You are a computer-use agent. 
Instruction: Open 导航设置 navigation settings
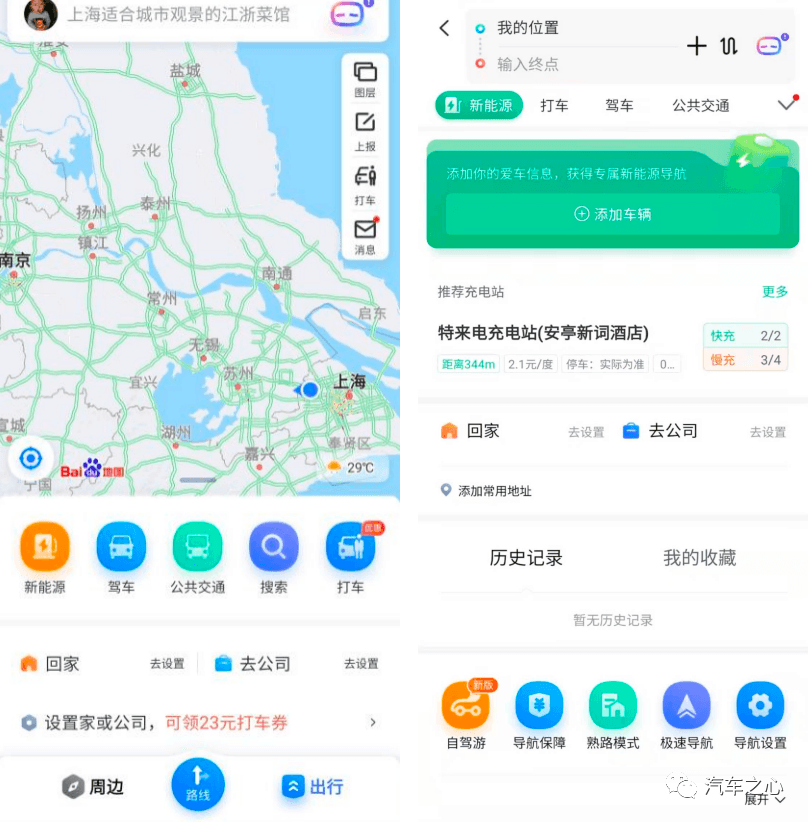coord(760,716)
